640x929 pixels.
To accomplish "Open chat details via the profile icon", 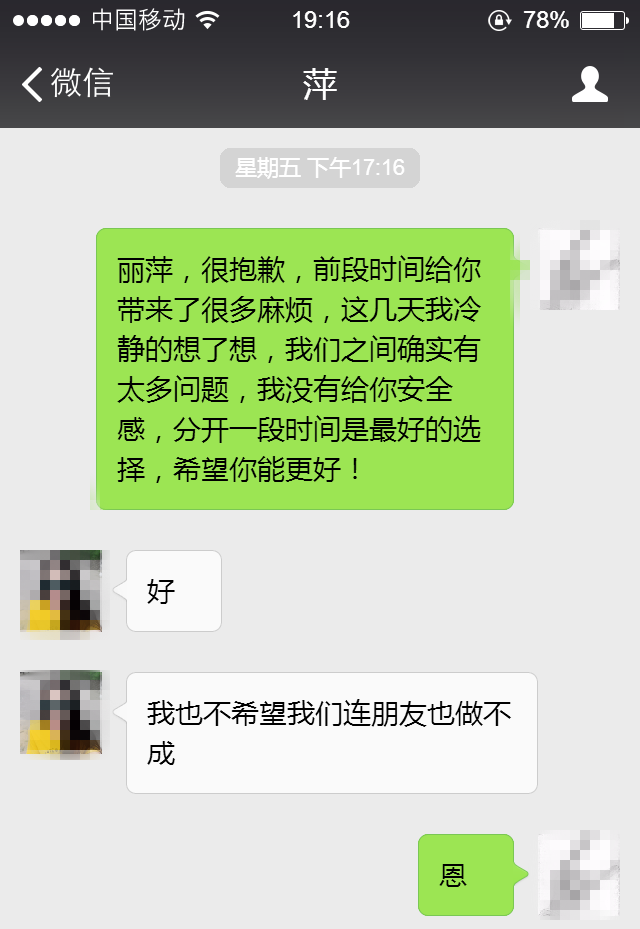I will point(589,84).
